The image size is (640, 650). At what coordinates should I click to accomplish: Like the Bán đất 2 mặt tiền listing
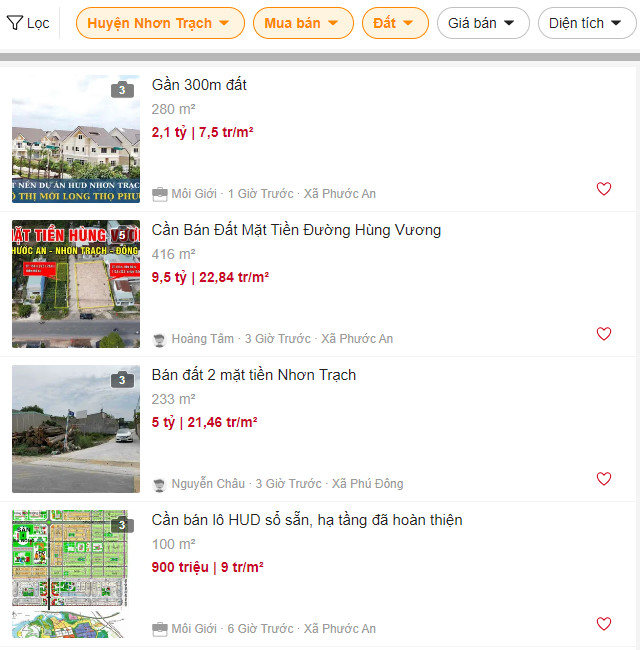tap(603, 479)
